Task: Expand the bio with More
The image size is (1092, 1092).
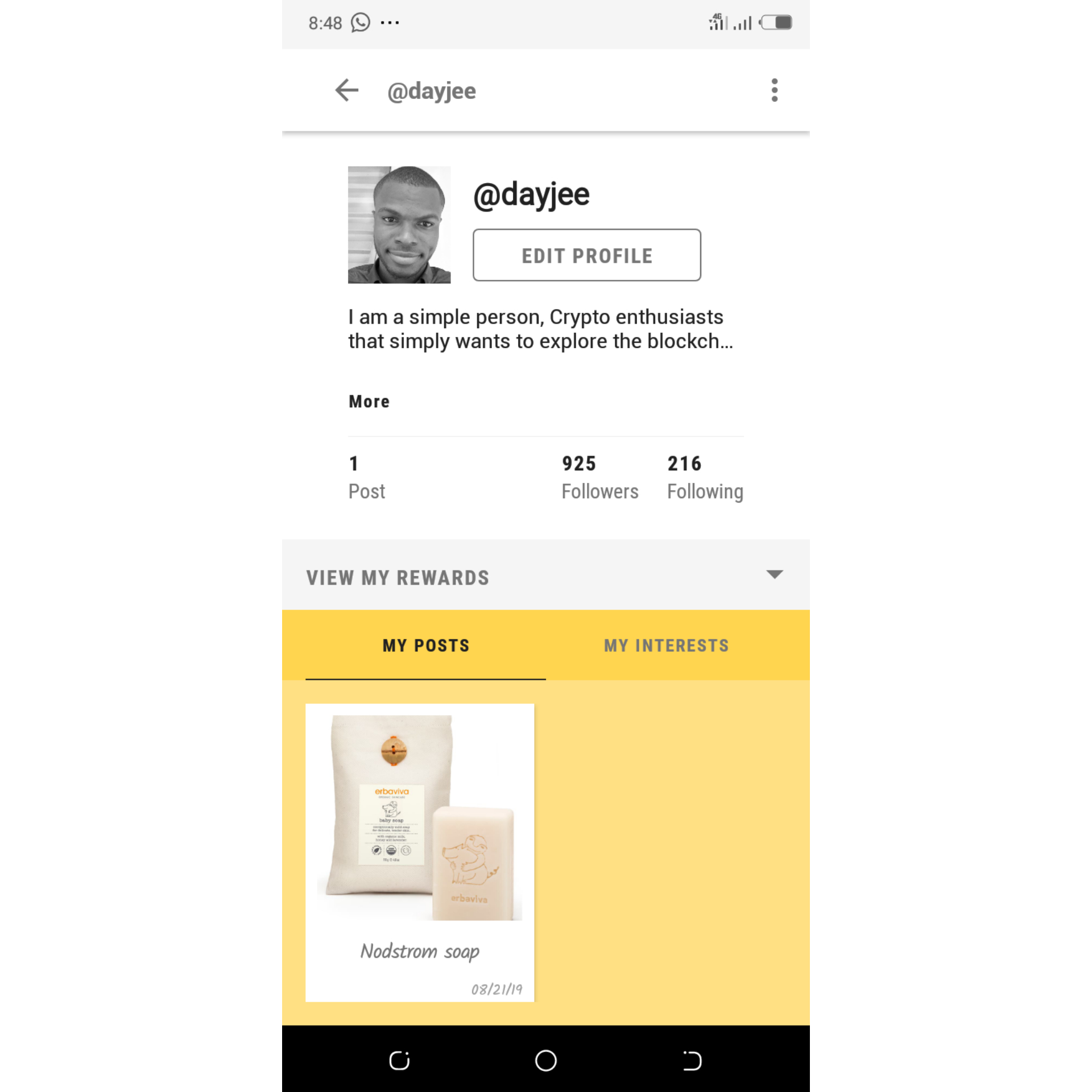Action: 369,402
